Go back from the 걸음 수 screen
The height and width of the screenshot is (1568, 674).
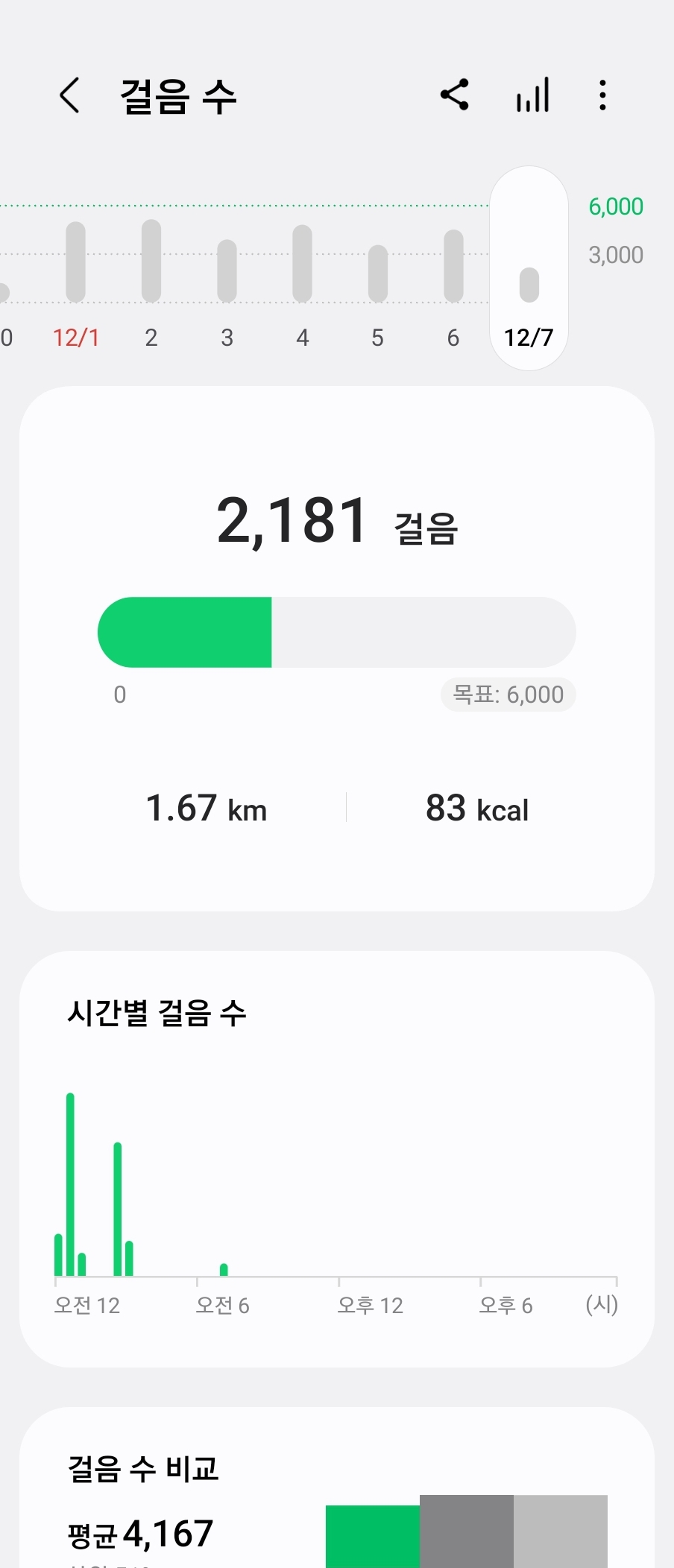point(70,95)
